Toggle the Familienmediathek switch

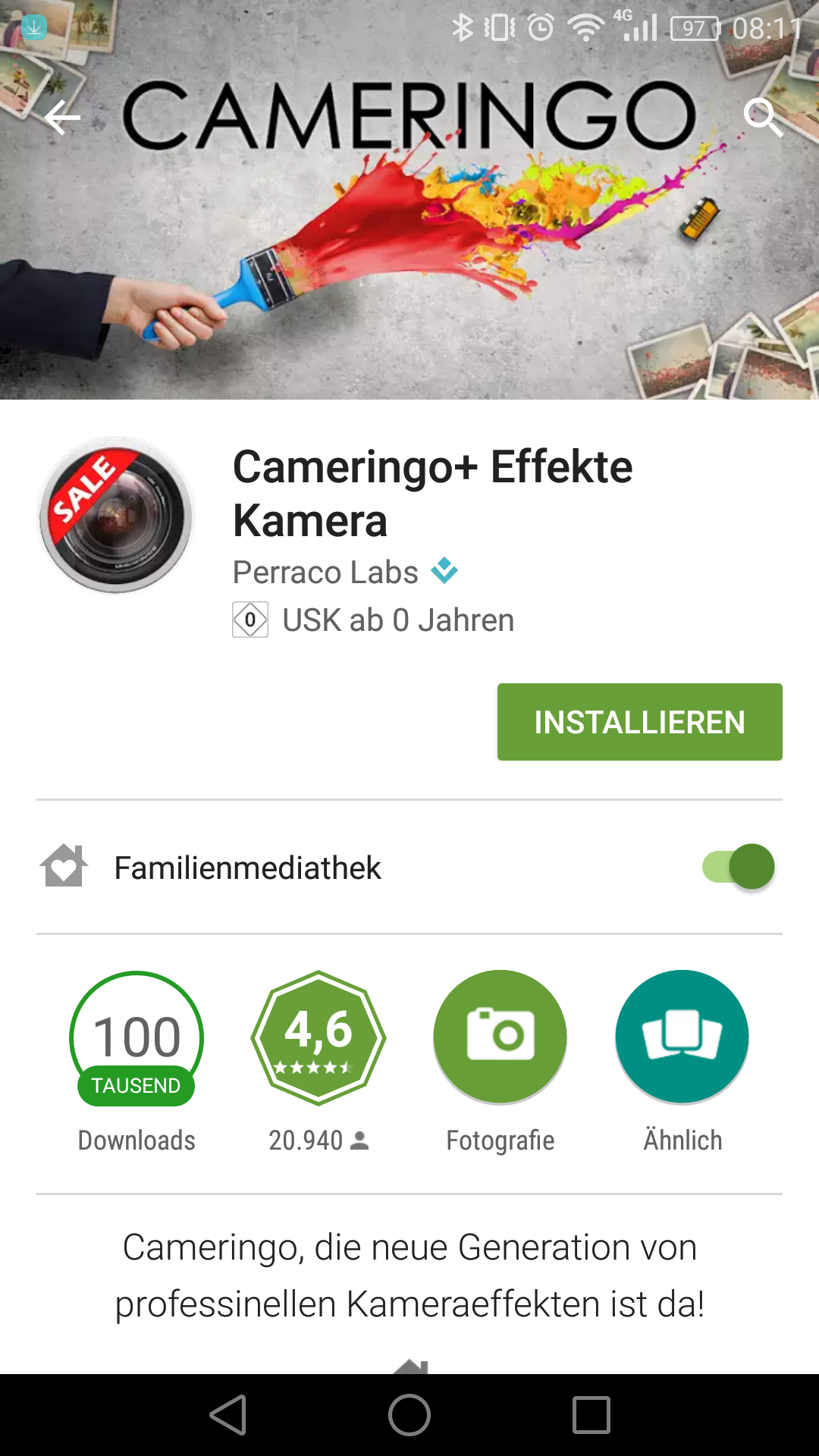point(739,867)
